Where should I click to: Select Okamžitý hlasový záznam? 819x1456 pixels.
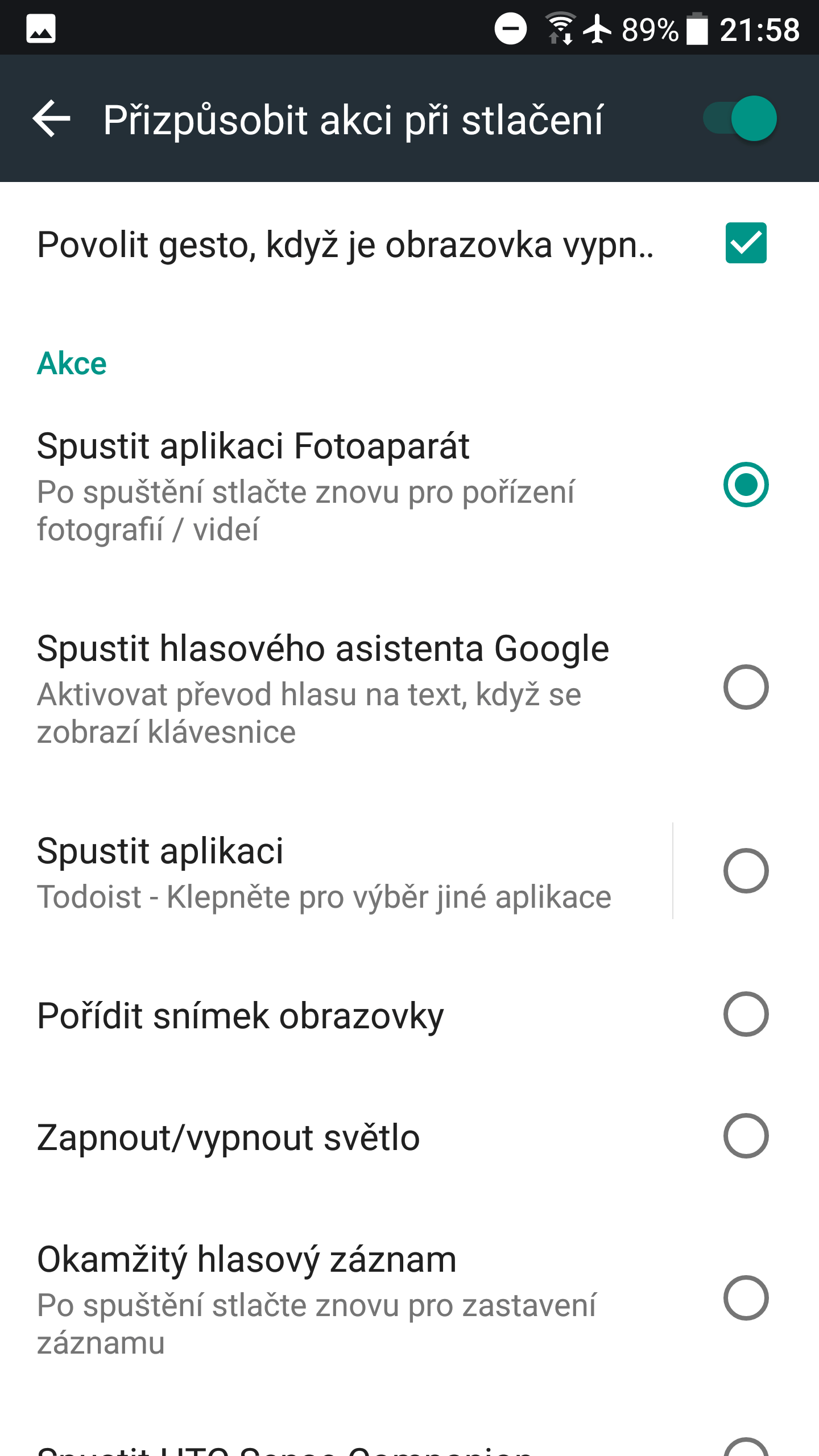pyautogui.click(x=409, y=1298)
